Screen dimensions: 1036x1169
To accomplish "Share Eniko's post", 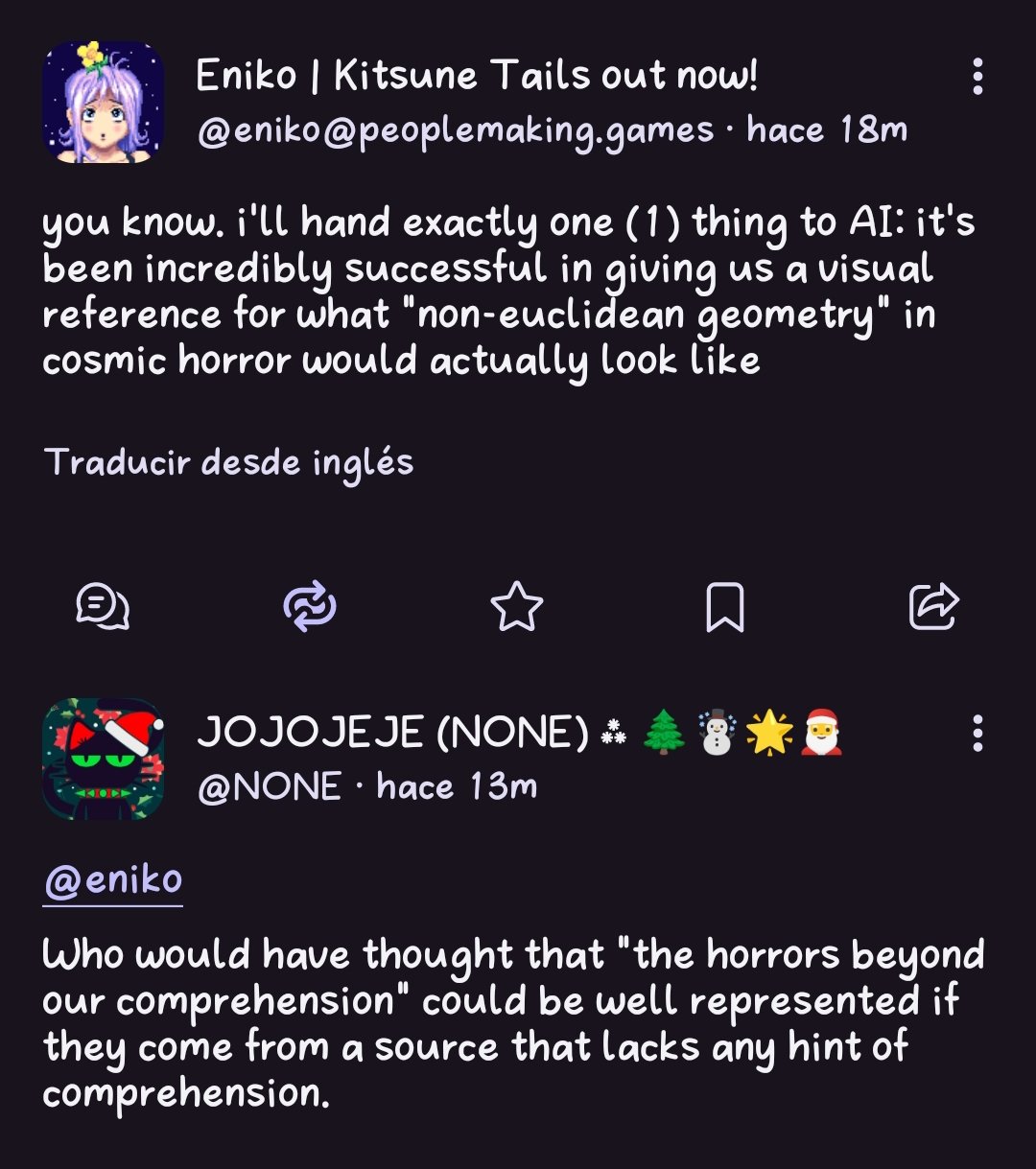I will pyautogui.click(x=932, y=607).
